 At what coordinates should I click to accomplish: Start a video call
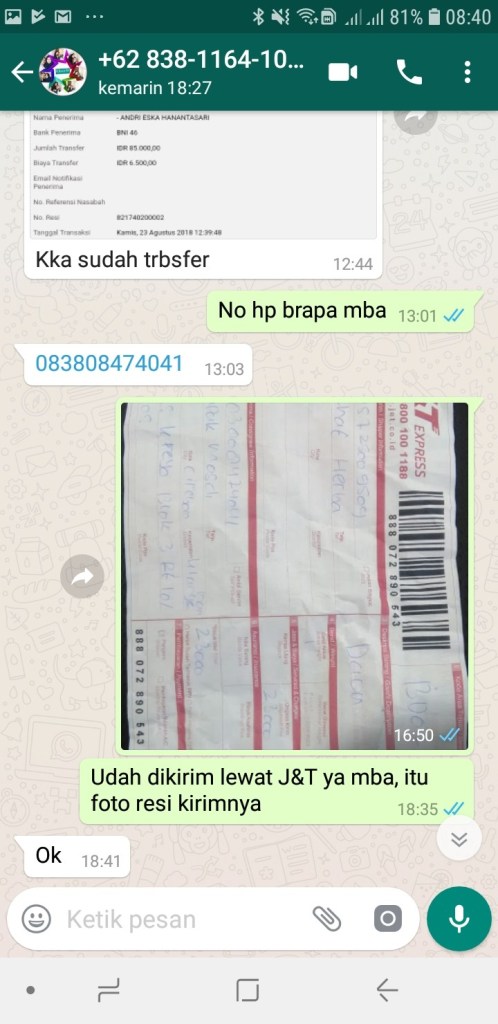click(343, 72)
